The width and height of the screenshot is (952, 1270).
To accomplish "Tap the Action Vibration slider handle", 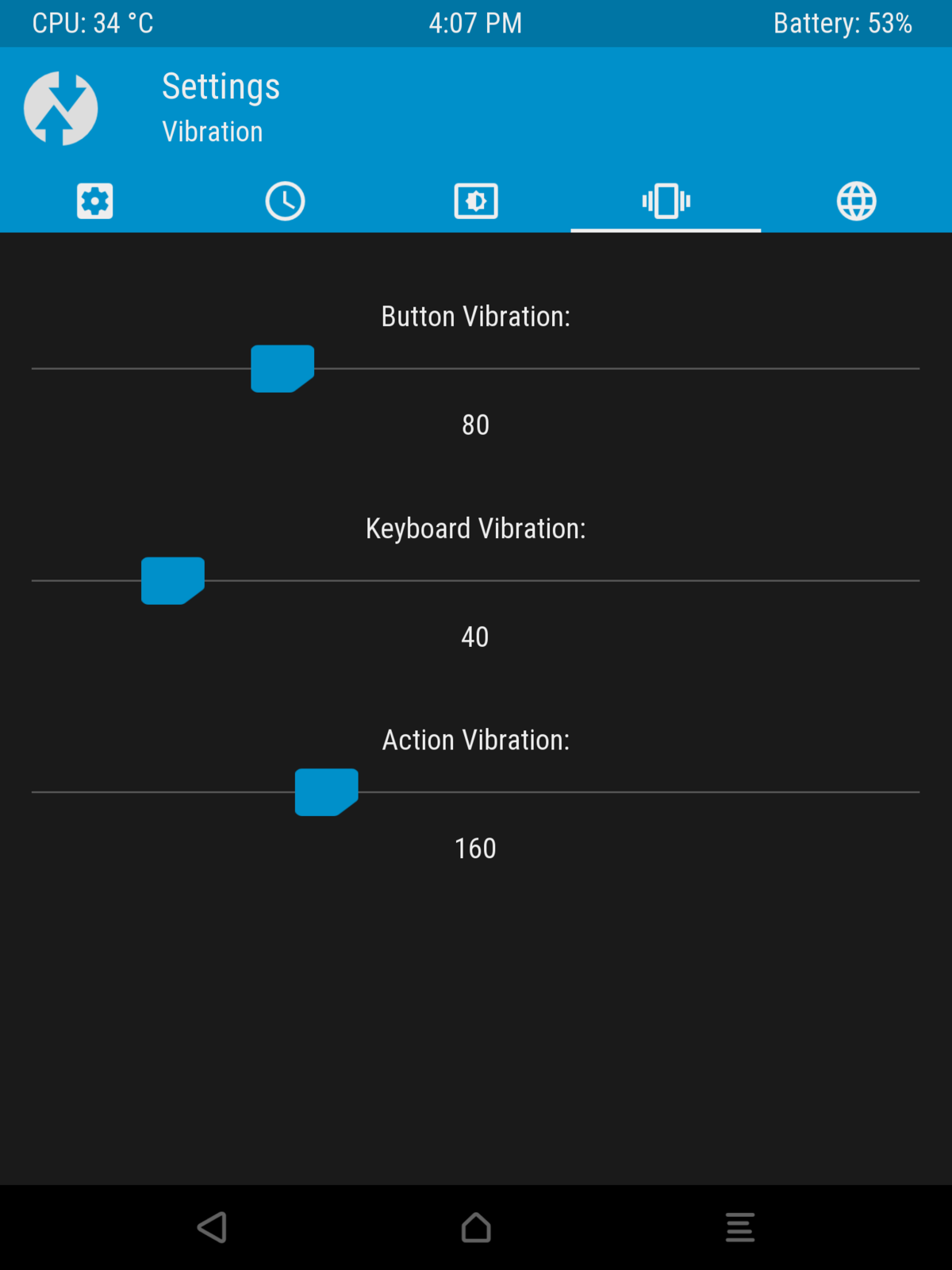I will pyautogui.click(x=326, y=791).
